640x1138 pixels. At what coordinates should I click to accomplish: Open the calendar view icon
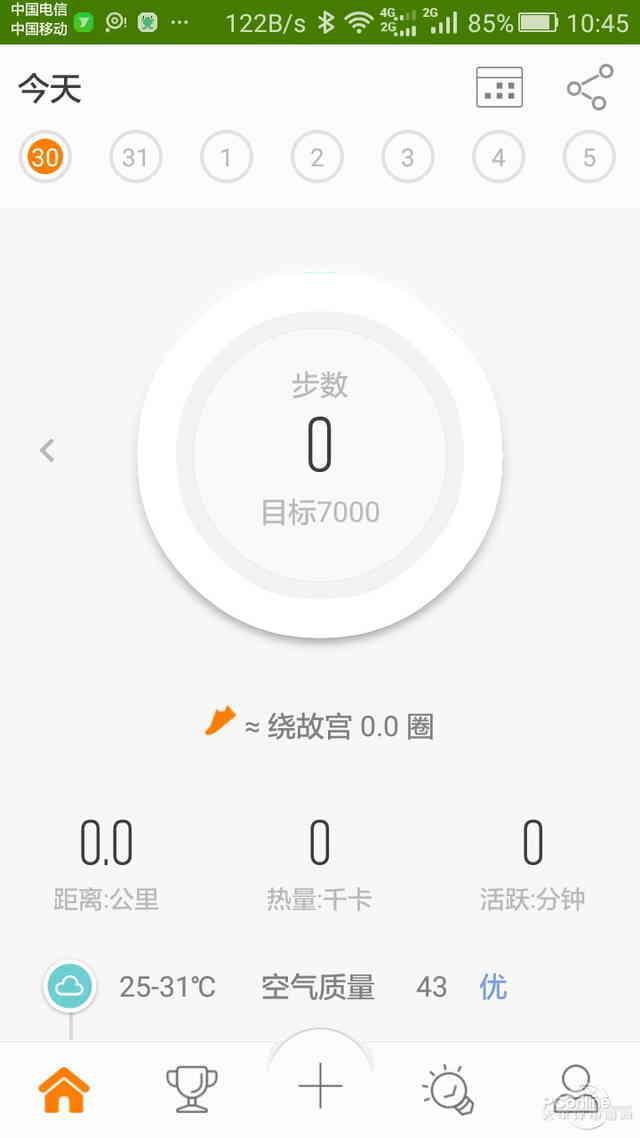[499, 88]
